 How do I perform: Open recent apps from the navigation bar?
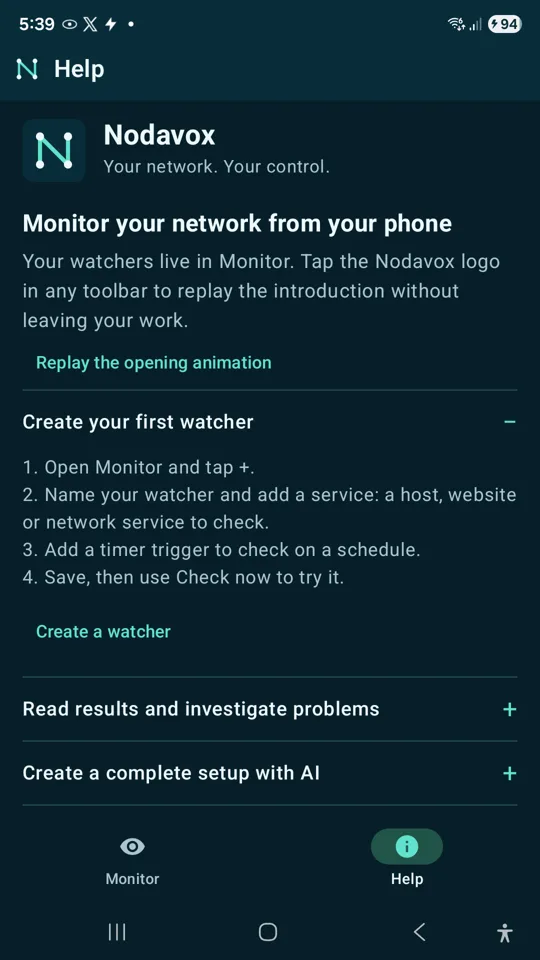117,932
